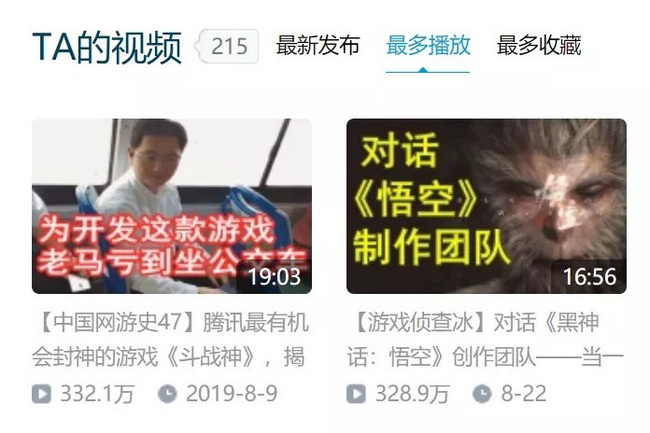
Task: Open the 对话《悟空》制作团队 video thumbnail
Action: pos(486,206)
